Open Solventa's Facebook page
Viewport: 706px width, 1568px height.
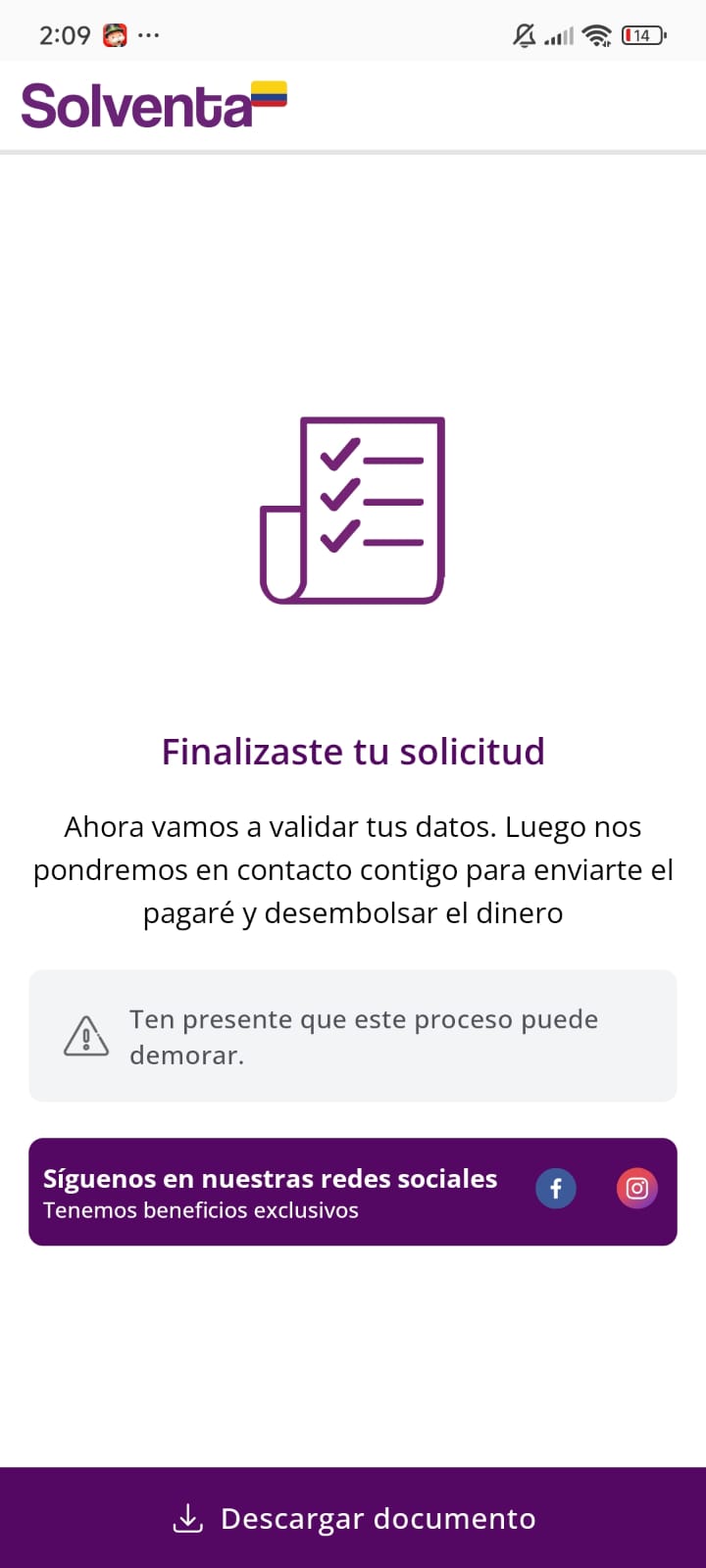(x=555, y=1189)
